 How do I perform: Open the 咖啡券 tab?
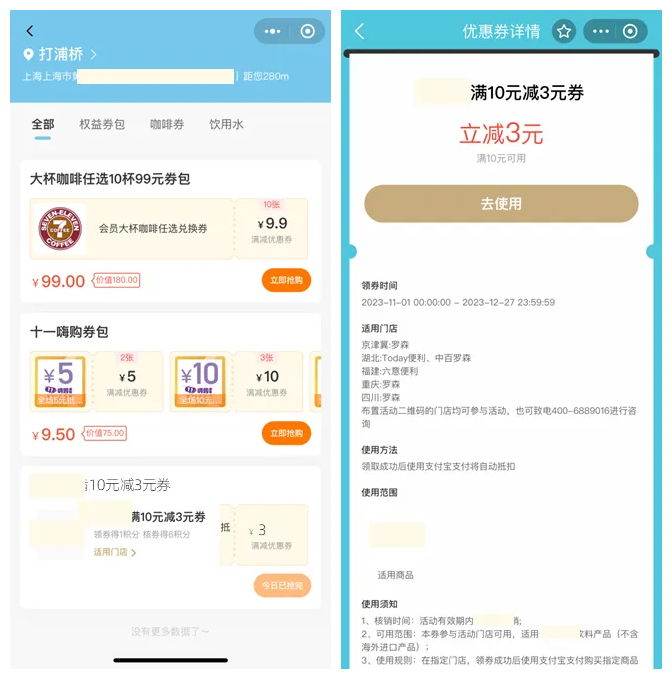coord(167,125)
